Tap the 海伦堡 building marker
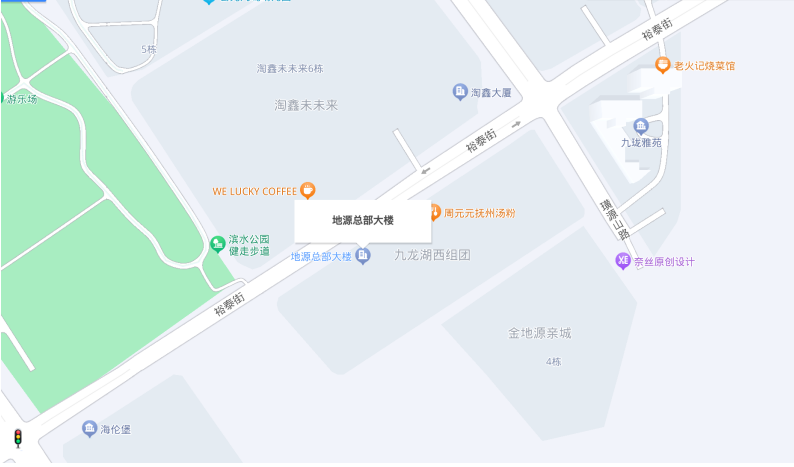The image size is (794, 467). click(90, 429)
